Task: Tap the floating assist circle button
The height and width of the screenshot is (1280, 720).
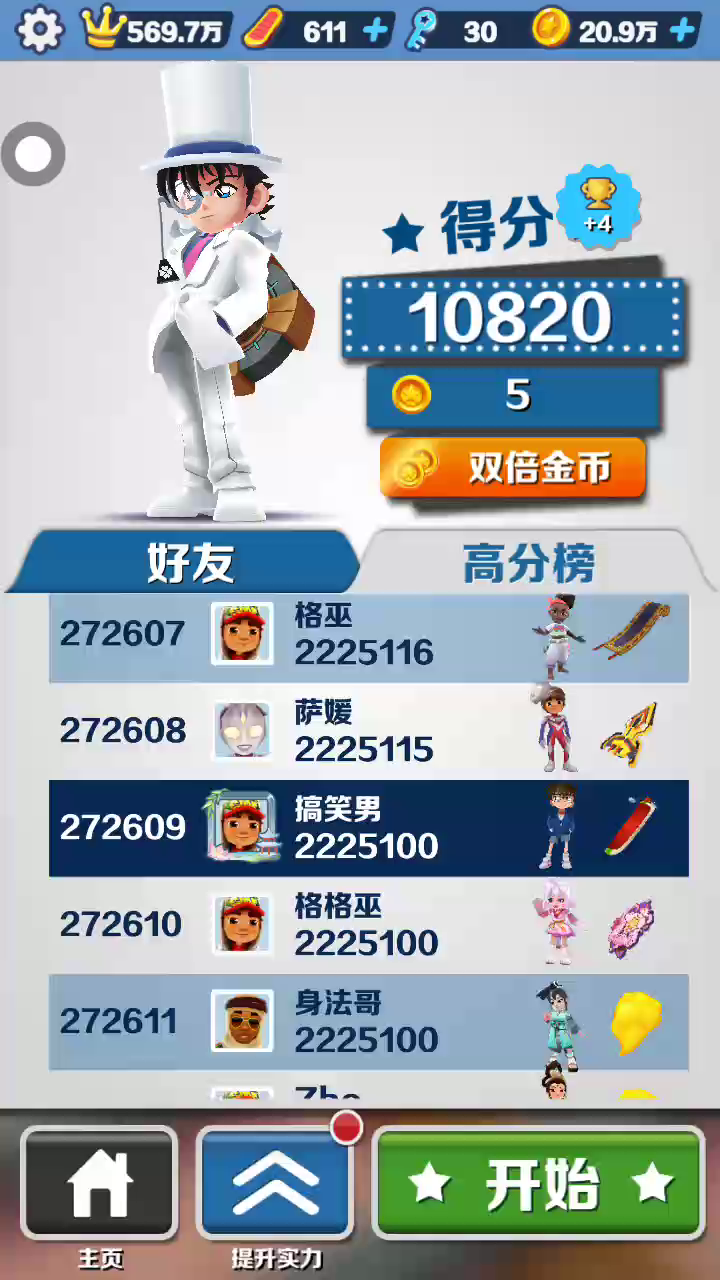Action: [x=33, y=154]
